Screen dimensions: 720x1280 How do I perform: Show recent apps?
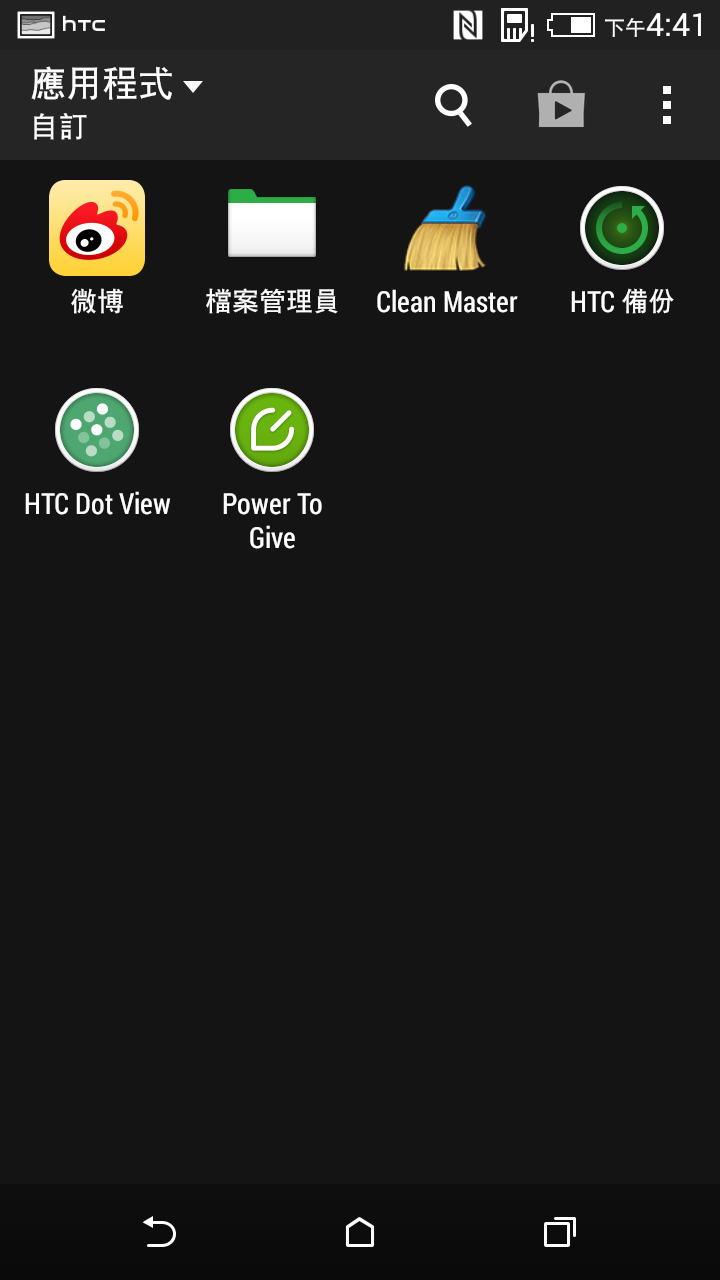(x=559, y=1232)
